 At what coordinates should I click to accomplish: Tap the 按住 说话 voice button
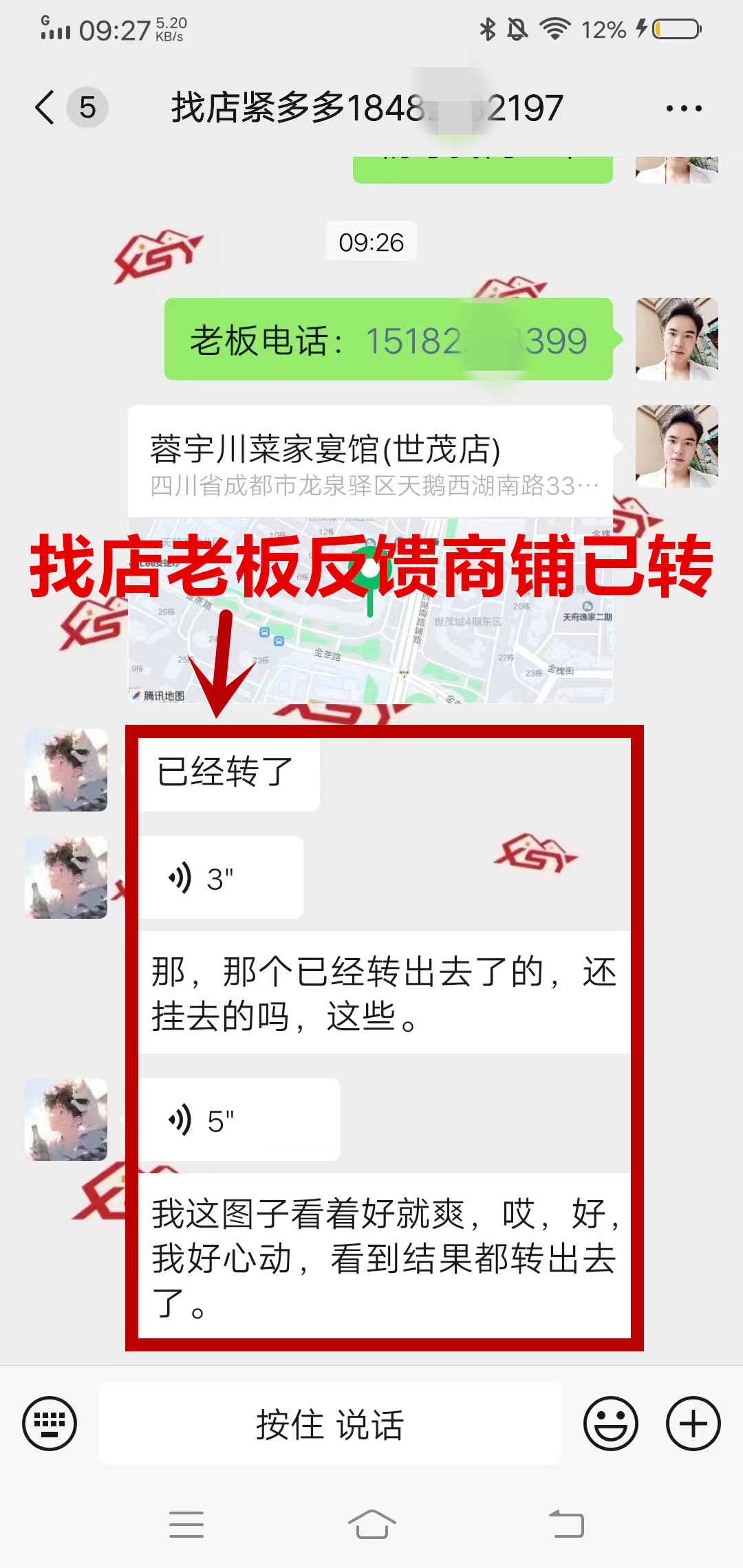330,1424
